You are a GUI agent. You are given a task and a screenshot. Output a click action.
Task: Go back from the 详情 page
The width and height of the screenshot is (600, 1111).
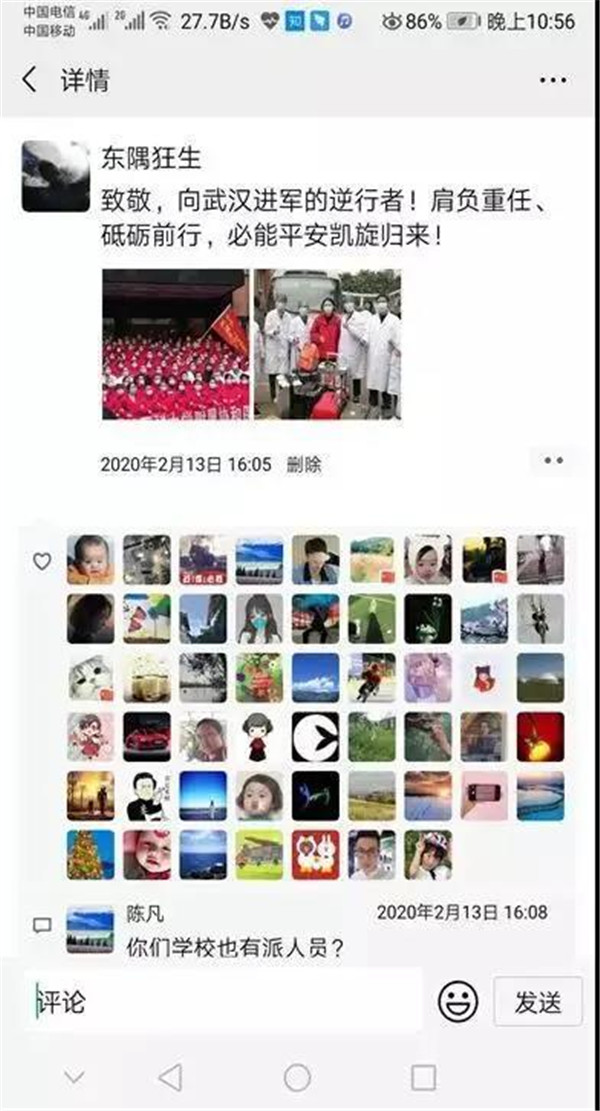click(29, 80)
